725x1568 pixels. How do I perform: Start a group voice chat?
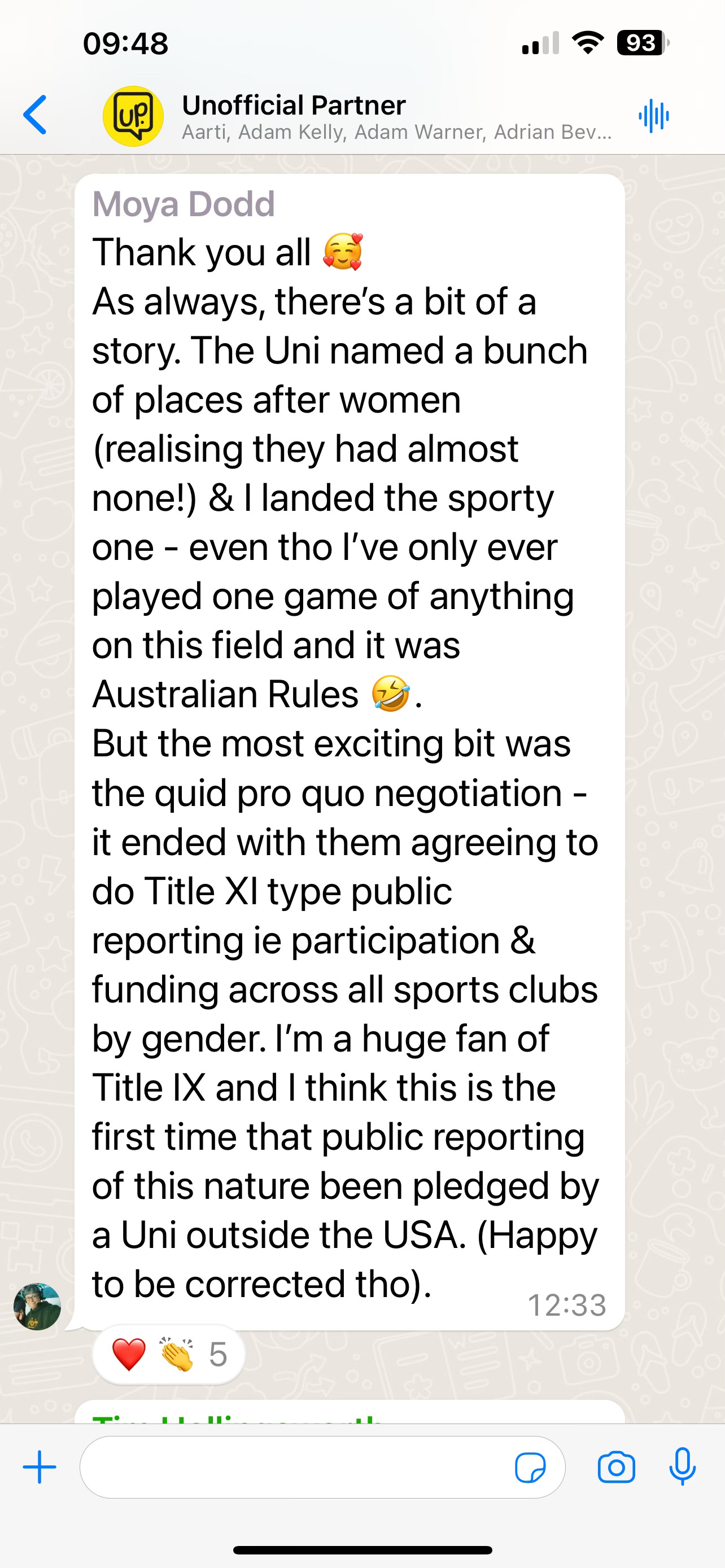654,116
